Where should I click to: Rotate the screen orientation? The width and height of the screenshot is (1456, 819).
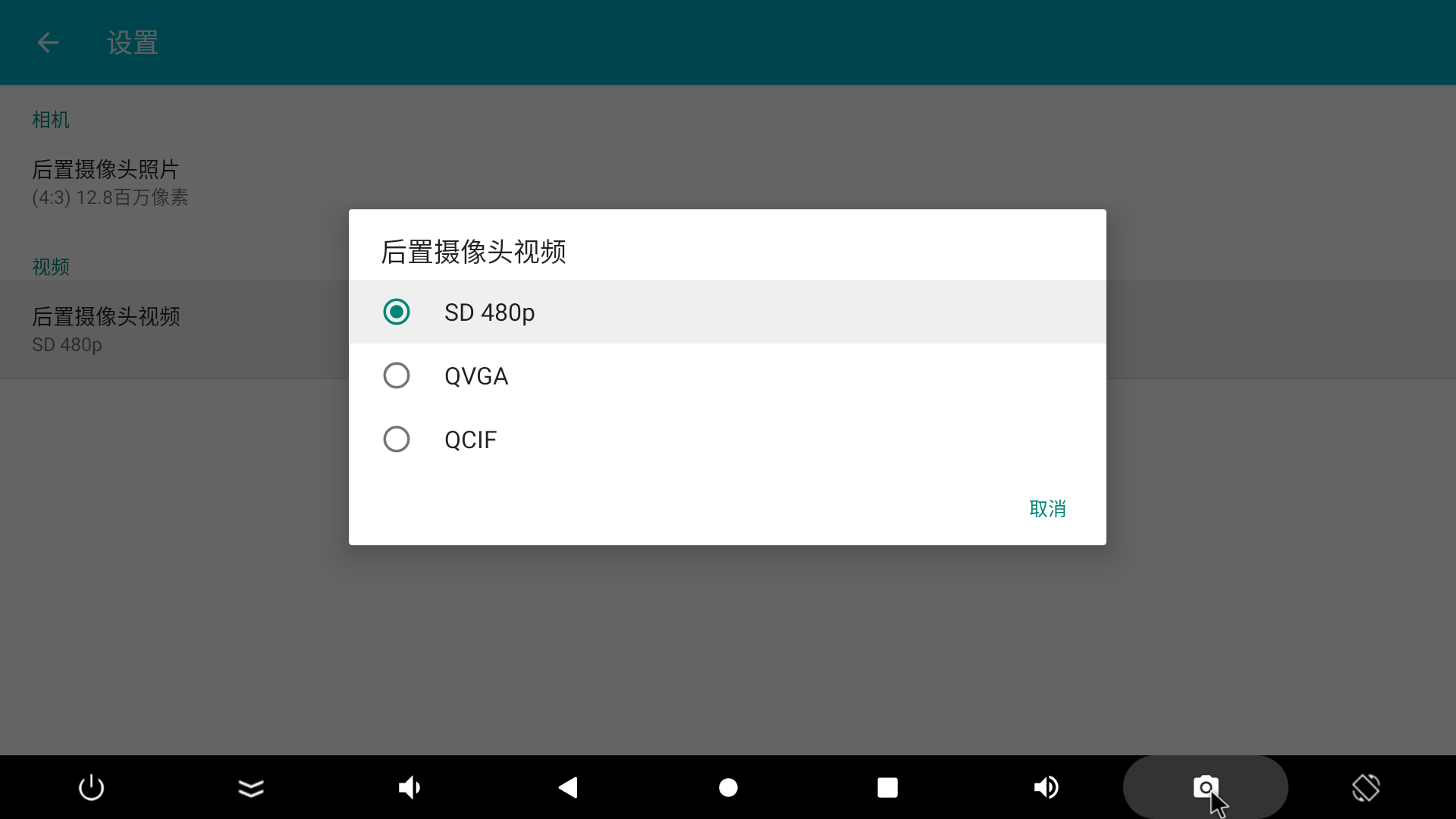coord(1366,787)
